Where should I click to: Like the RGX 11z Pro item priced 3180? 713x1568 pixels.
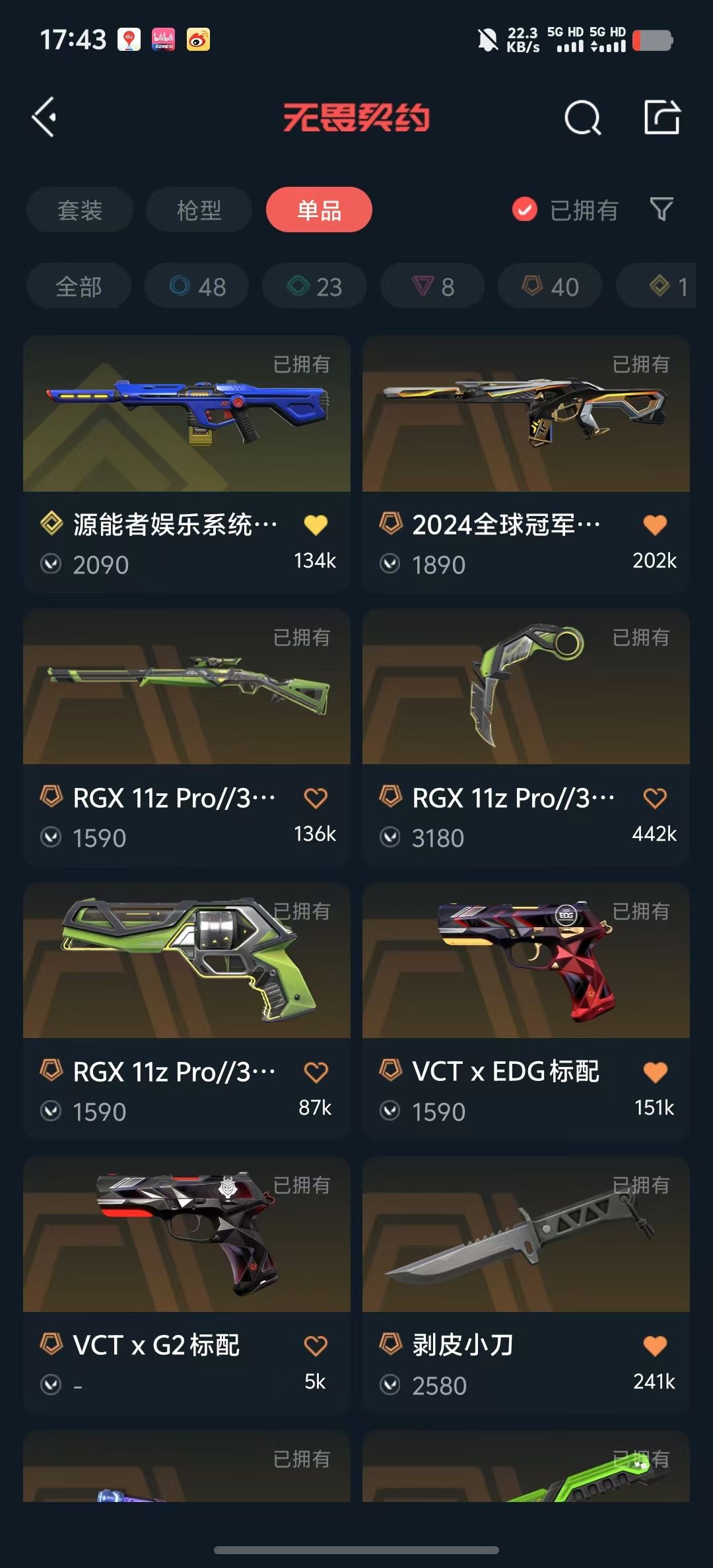[x=655, y=798]
